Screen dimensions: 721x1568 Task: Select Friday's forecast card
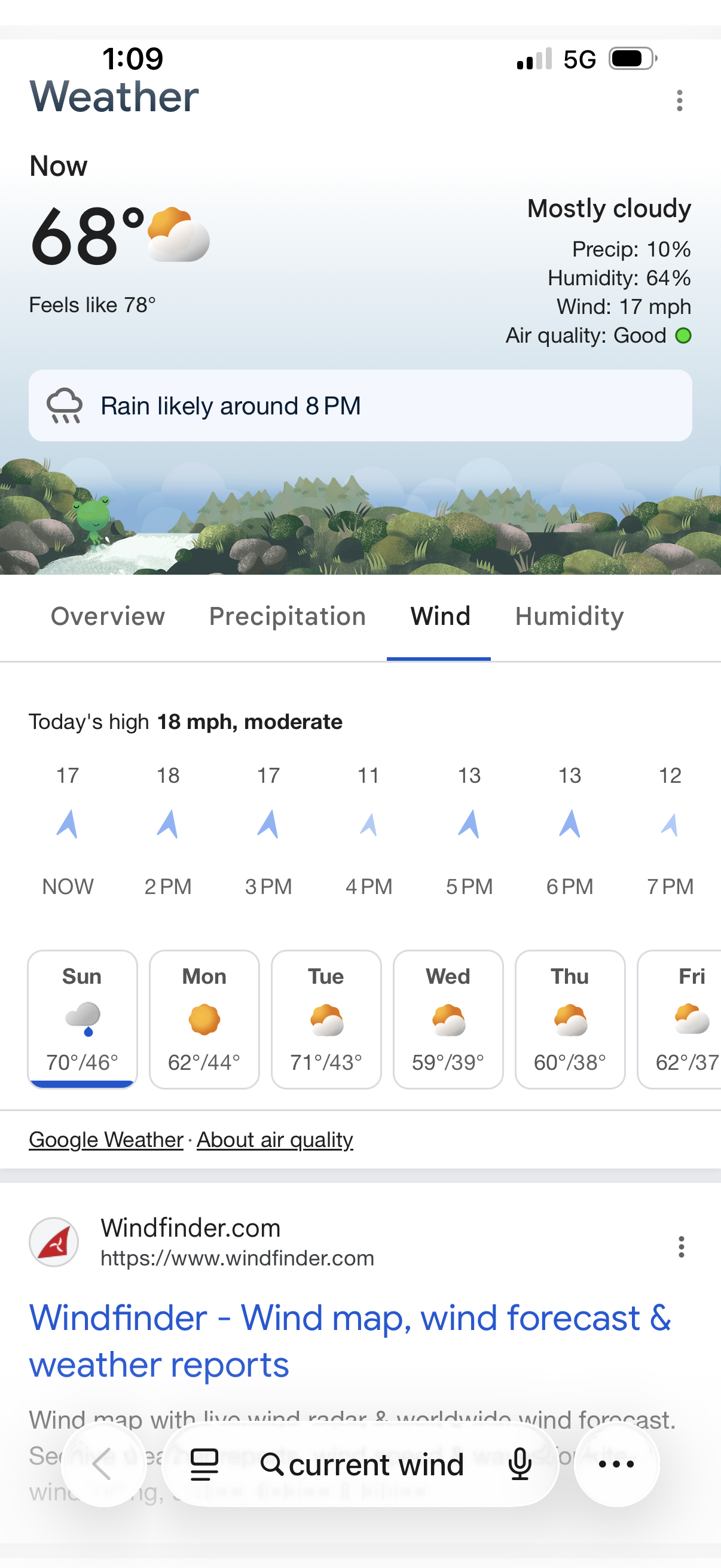click(679, 1019)
